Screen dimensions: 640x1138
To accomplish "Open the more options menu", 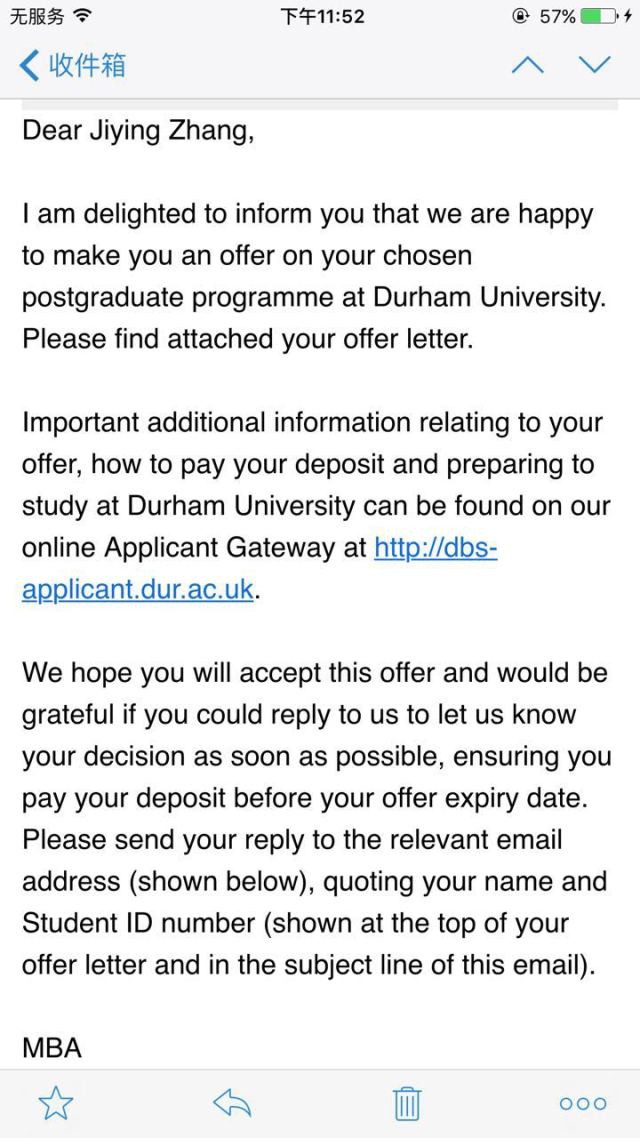I will 583,1103.
